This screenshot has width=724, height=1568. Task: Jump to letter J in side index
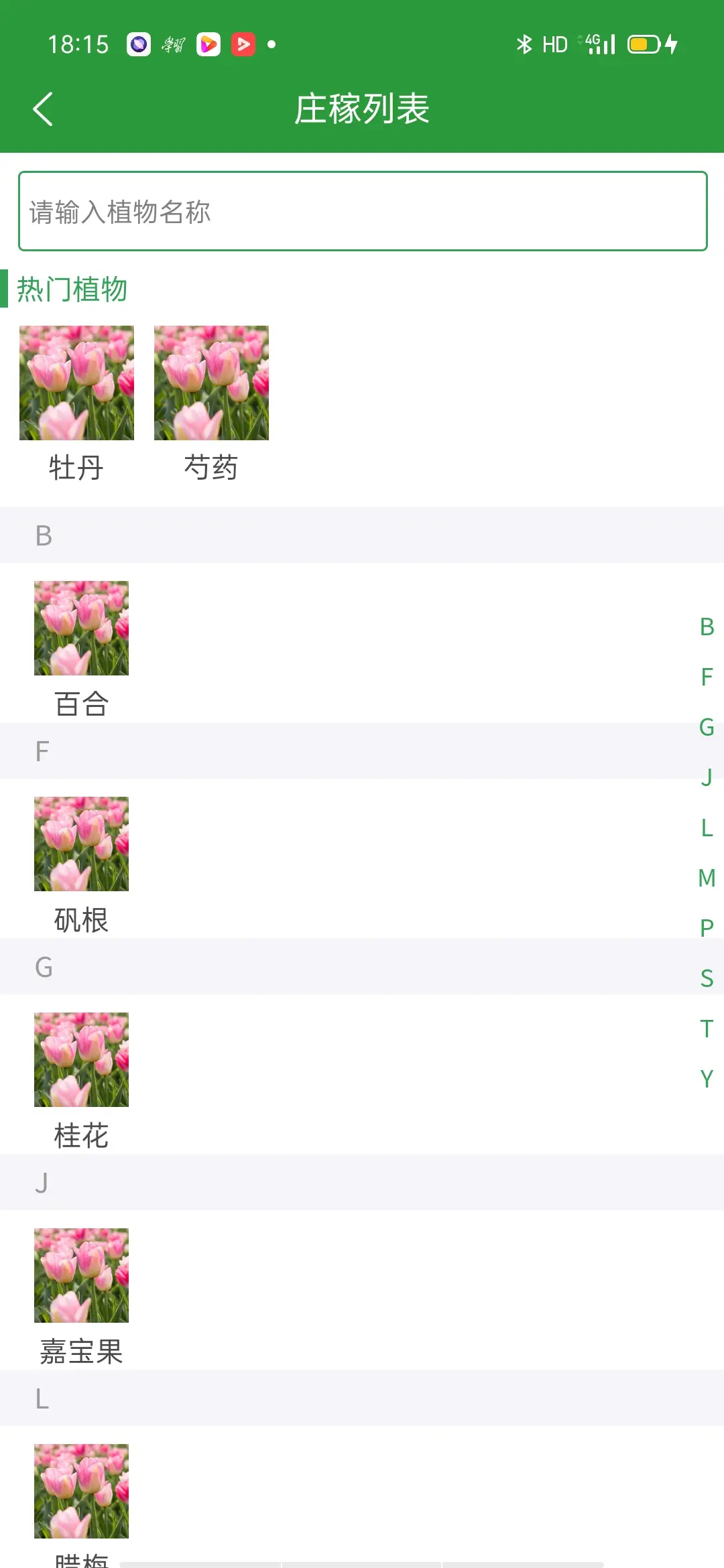click(707, 778)
